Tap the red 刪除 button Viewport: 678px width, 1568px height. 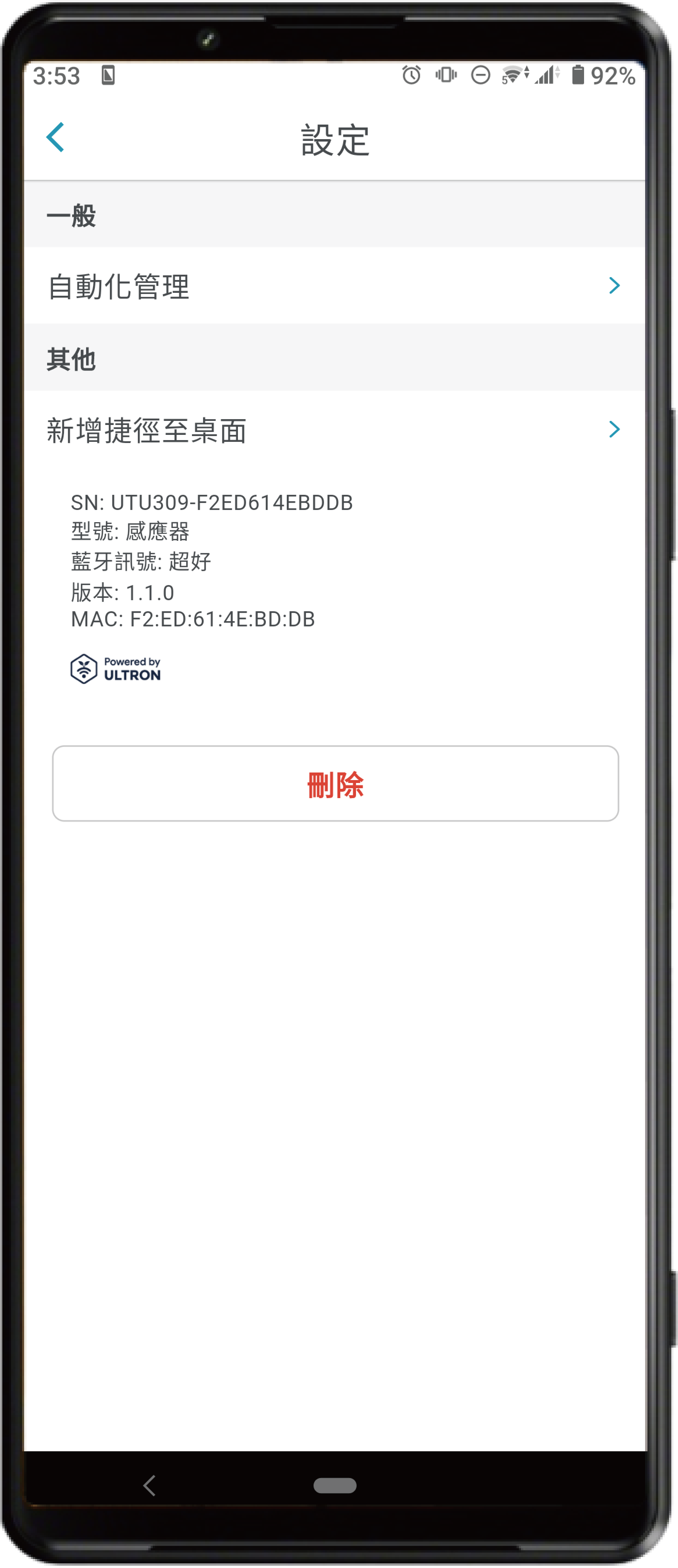(336, 784)
